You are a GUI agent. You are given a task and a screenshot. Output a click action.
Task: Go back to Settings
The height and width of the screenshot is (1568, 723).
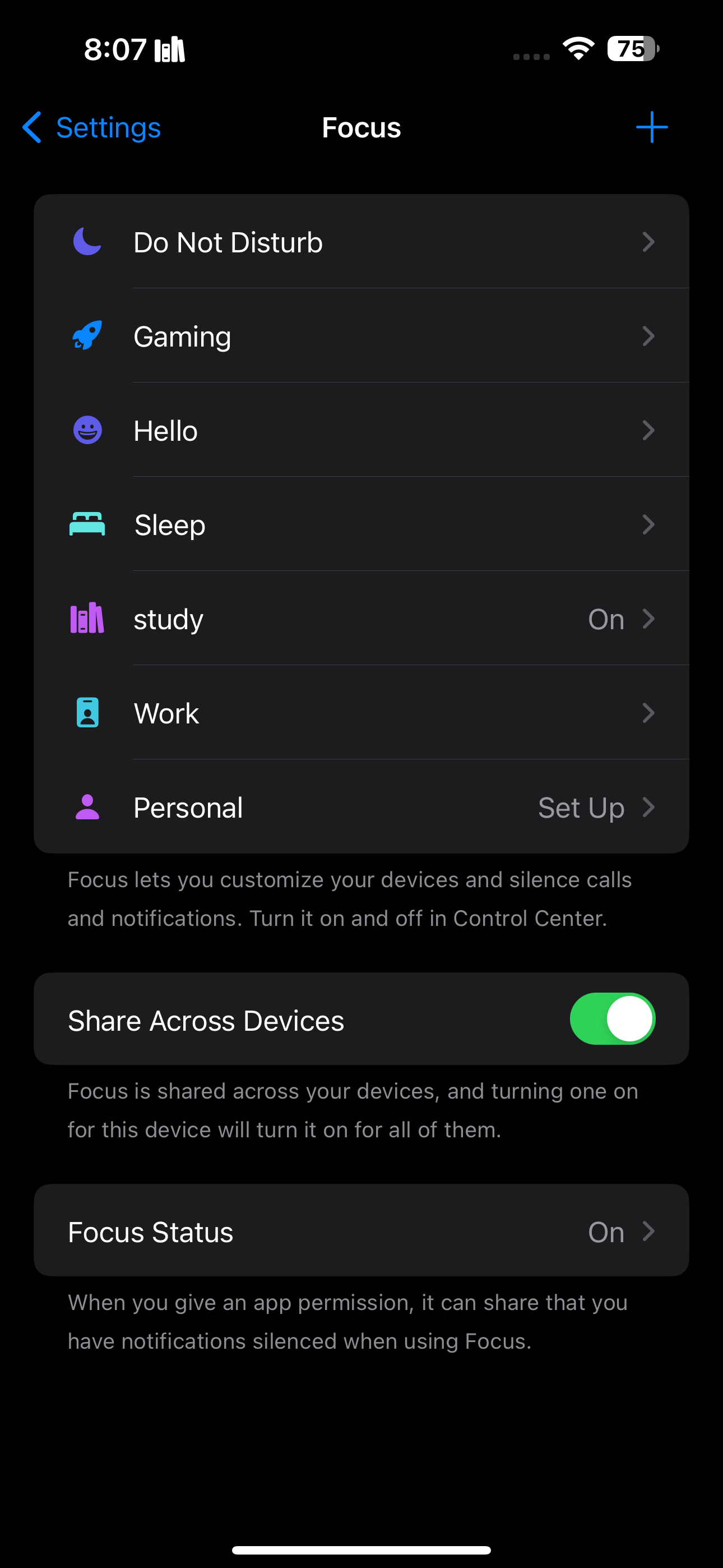pos(91,127)
